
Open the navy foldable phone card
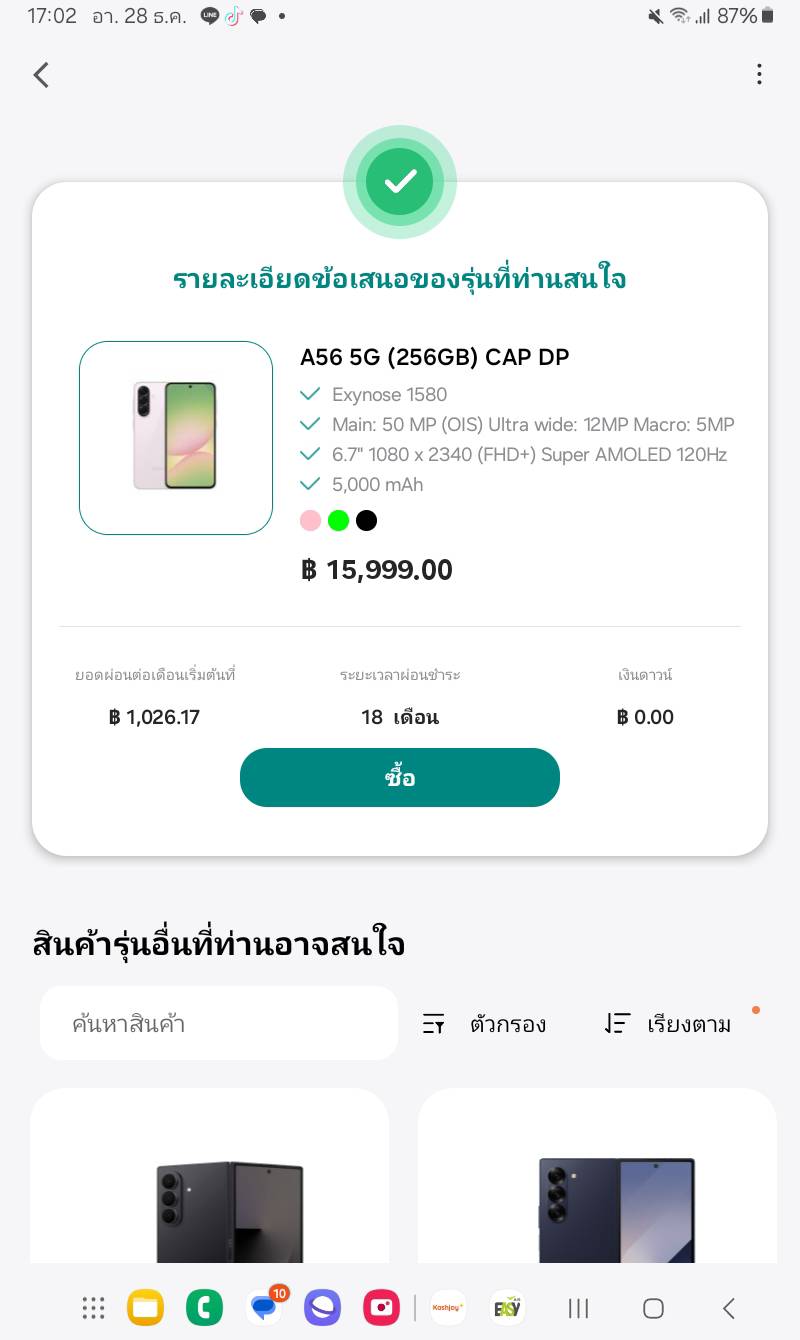click(597, 1180)
